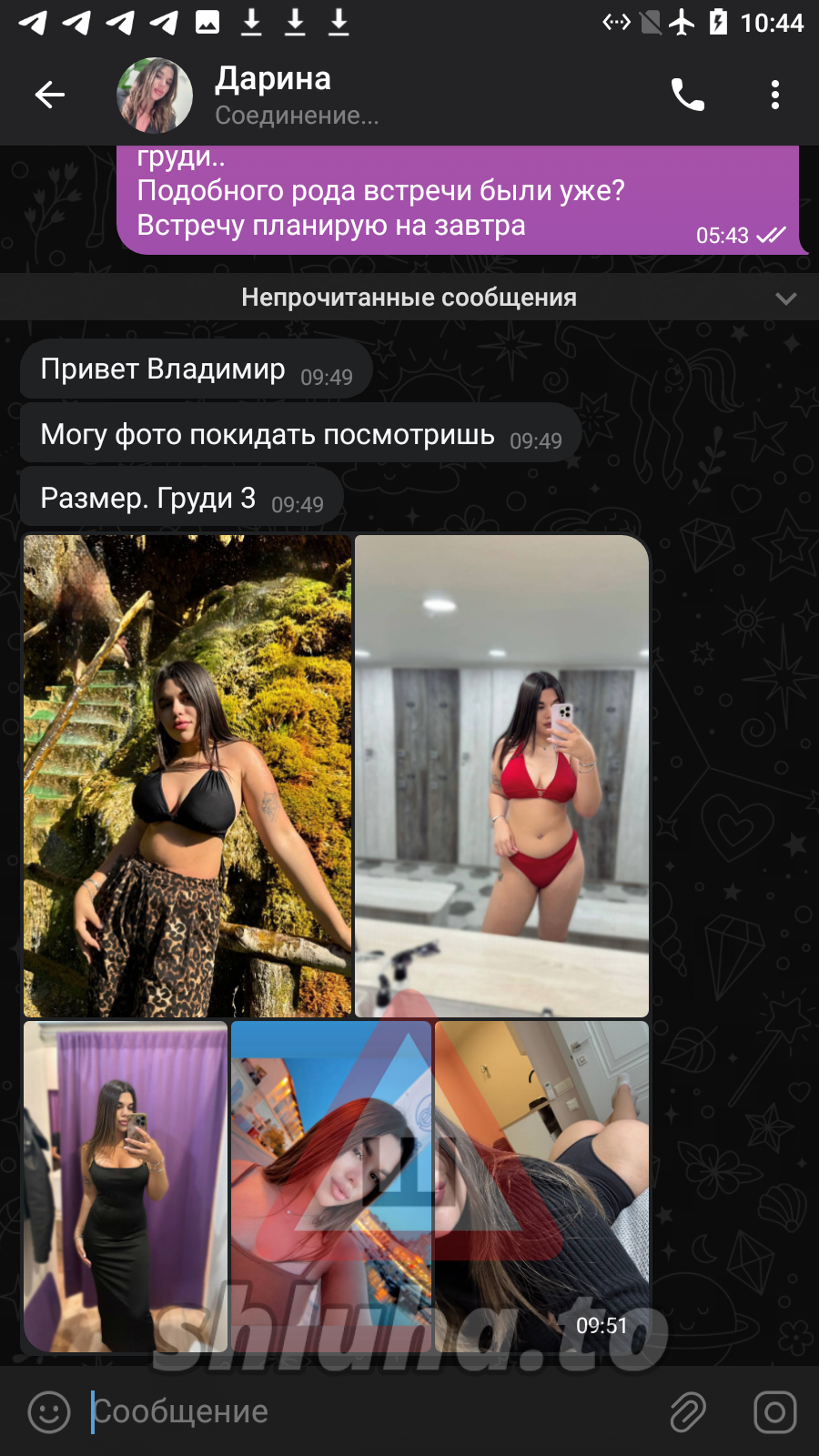Start a voice call with Дарина
819x1456 pixels.
(x=687, y=95)
